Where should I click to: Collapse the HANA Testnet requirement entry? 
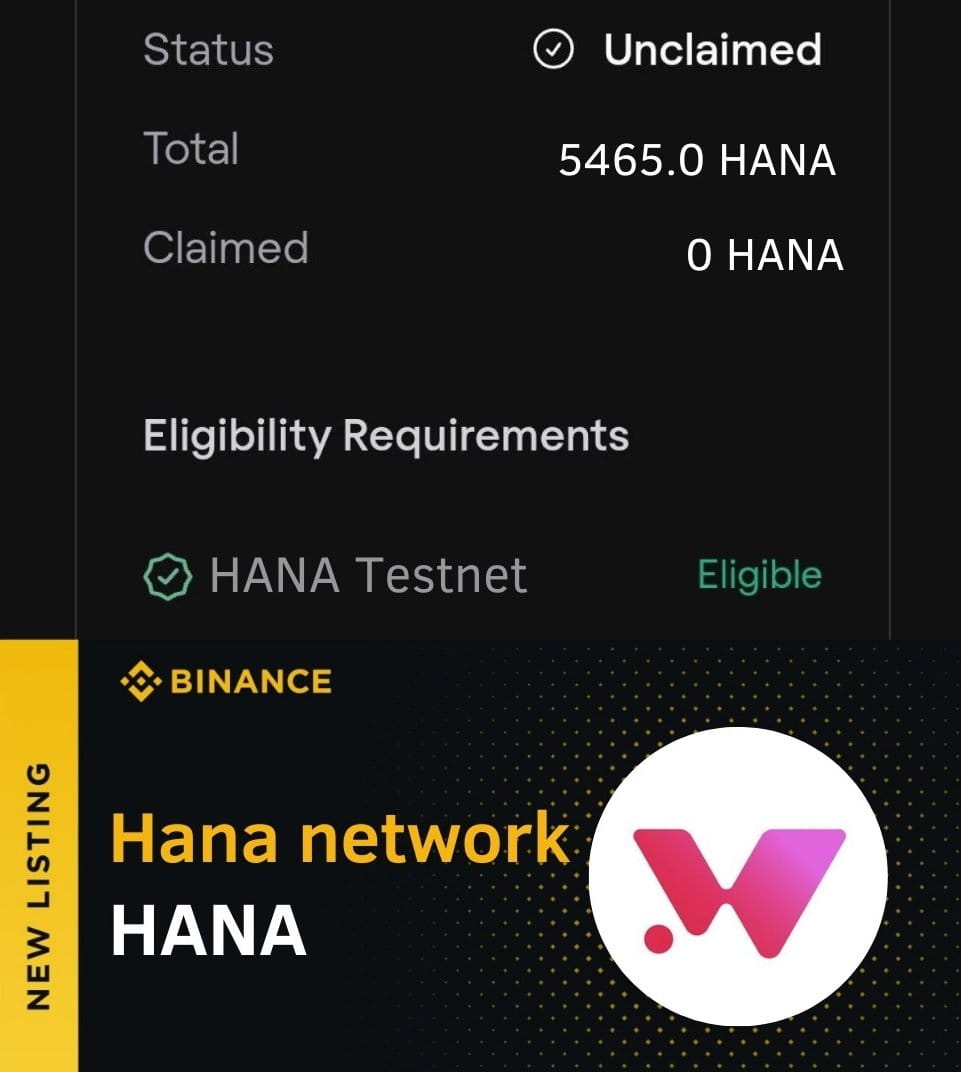[x=368, y=575]
